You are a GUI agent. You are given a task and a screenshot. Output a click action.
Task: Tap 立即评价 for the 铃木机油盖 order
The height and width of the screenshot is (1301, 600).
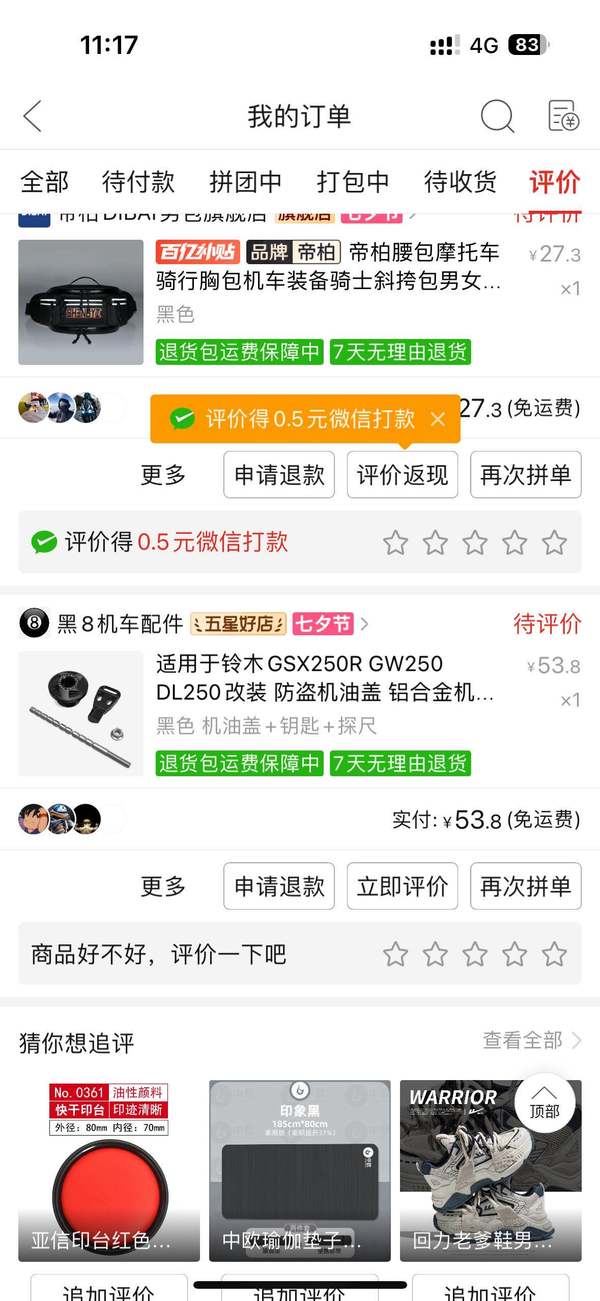402,886
